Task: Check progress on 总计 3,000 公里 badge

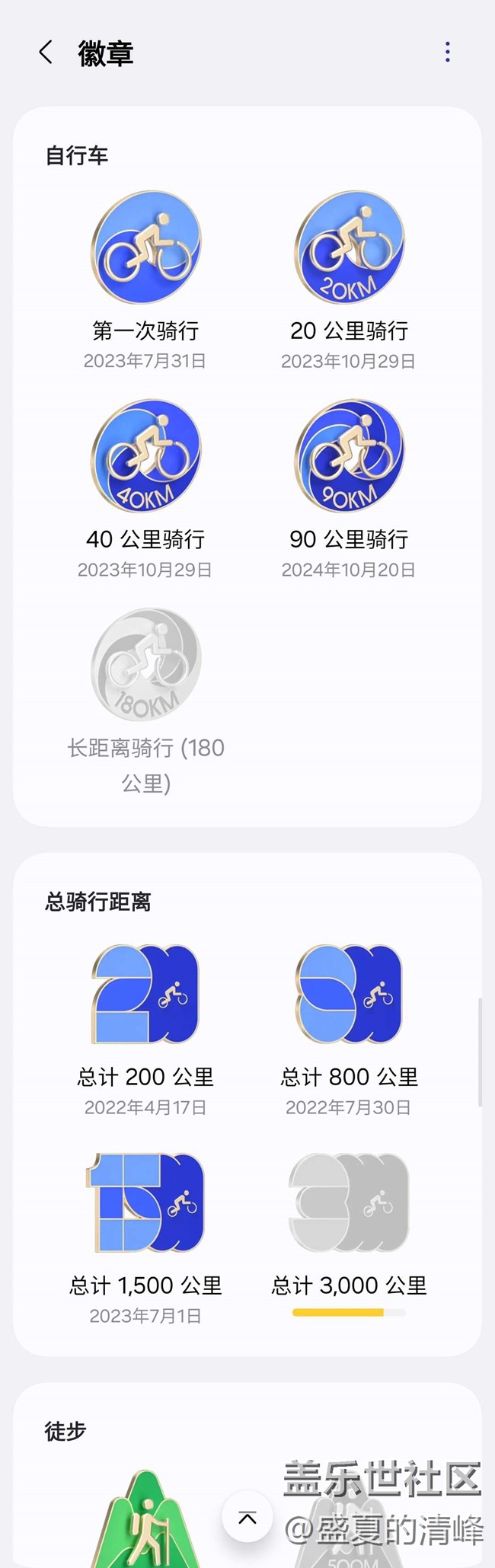Action: click(349, 1202)
